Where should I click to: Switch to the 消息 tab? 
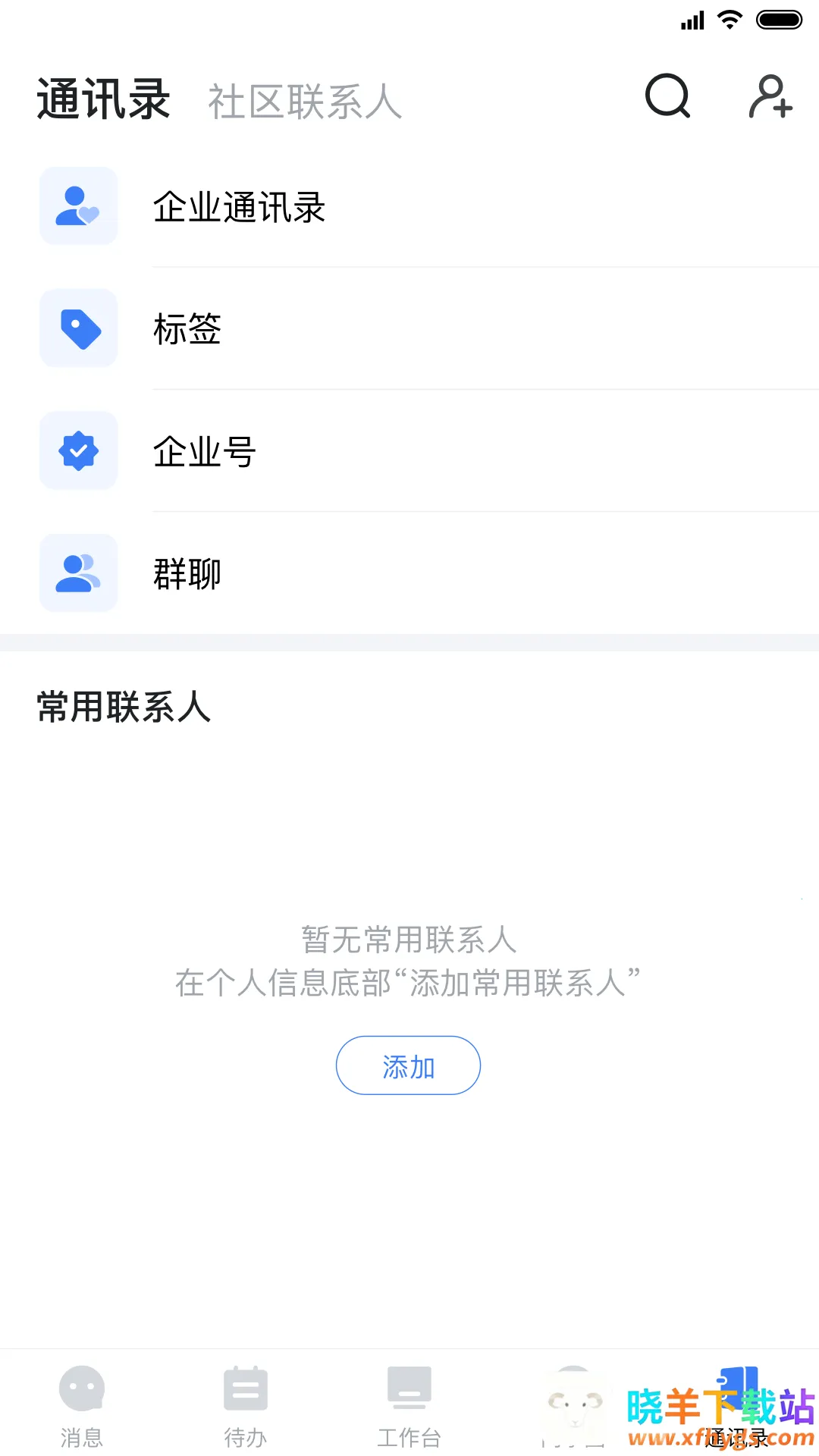click(x=82, y=1404)
